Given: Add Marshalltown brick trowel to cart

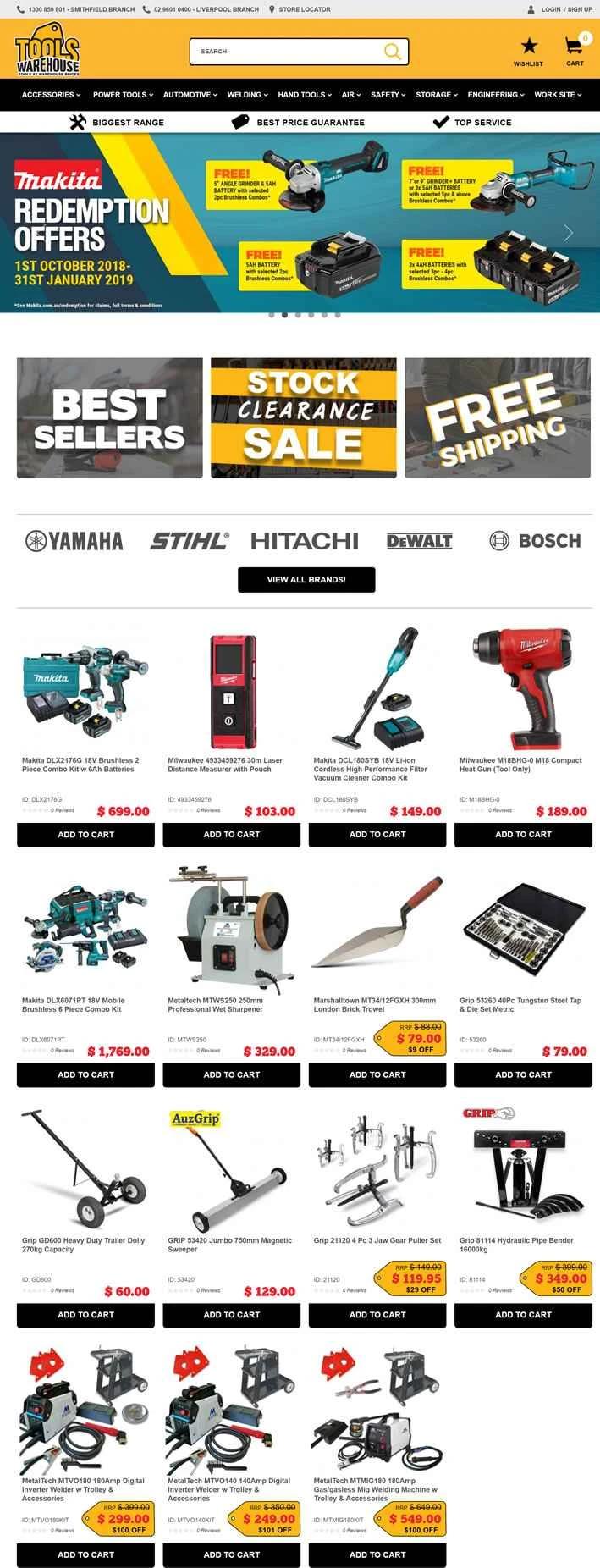Looking at the screenshot, I should 377,1074.
